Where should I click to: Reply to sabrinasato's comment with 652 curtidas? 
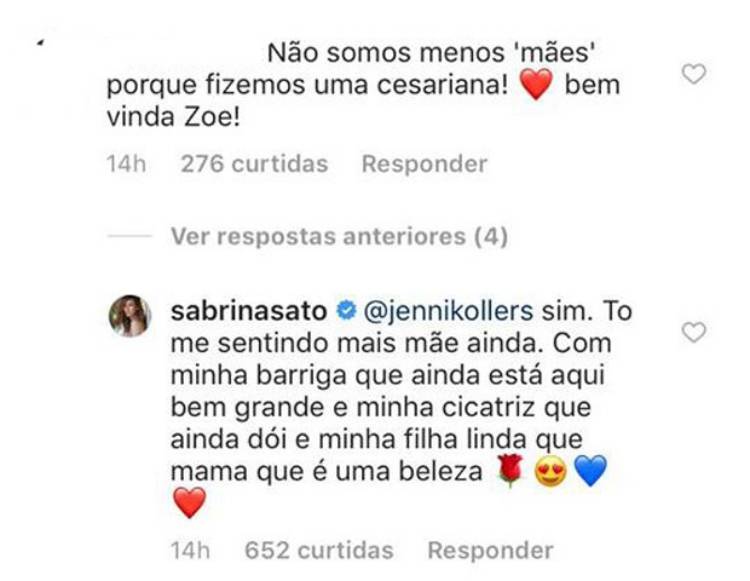click(490, 550)
